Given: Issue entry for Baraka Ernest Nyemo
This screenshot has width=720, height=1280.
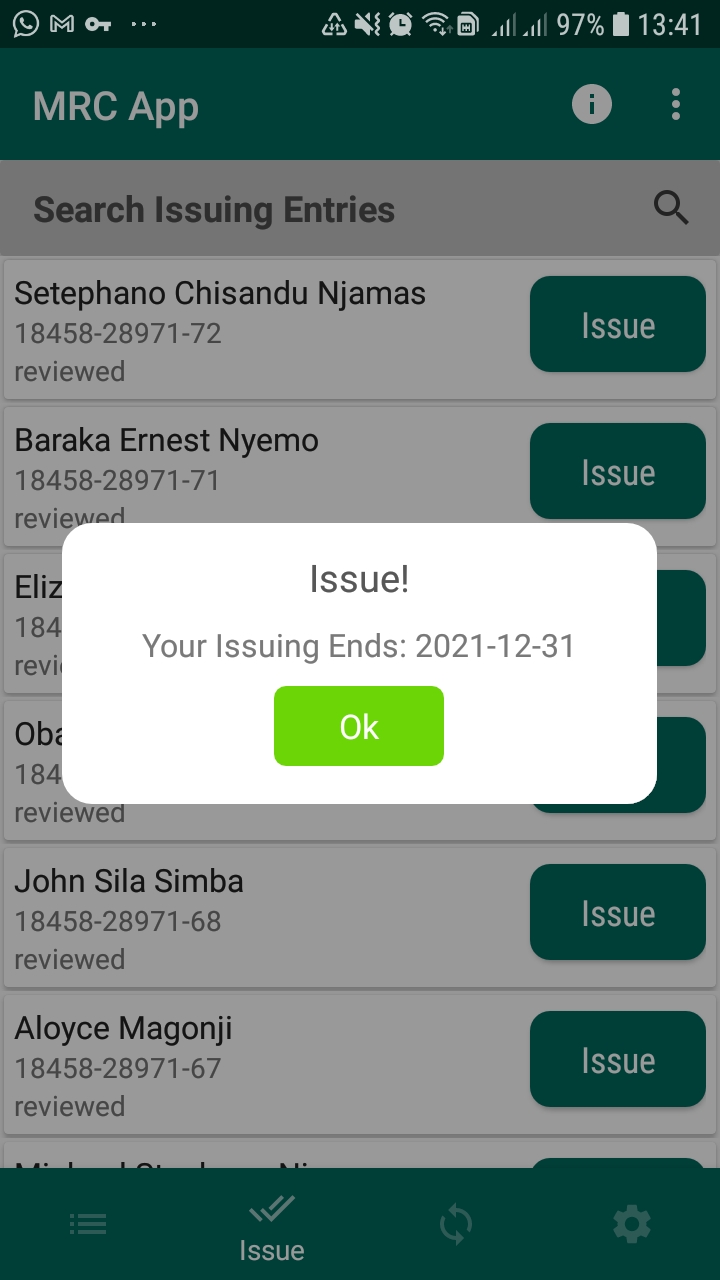Looking at the screenshot, I should [617, 472].
